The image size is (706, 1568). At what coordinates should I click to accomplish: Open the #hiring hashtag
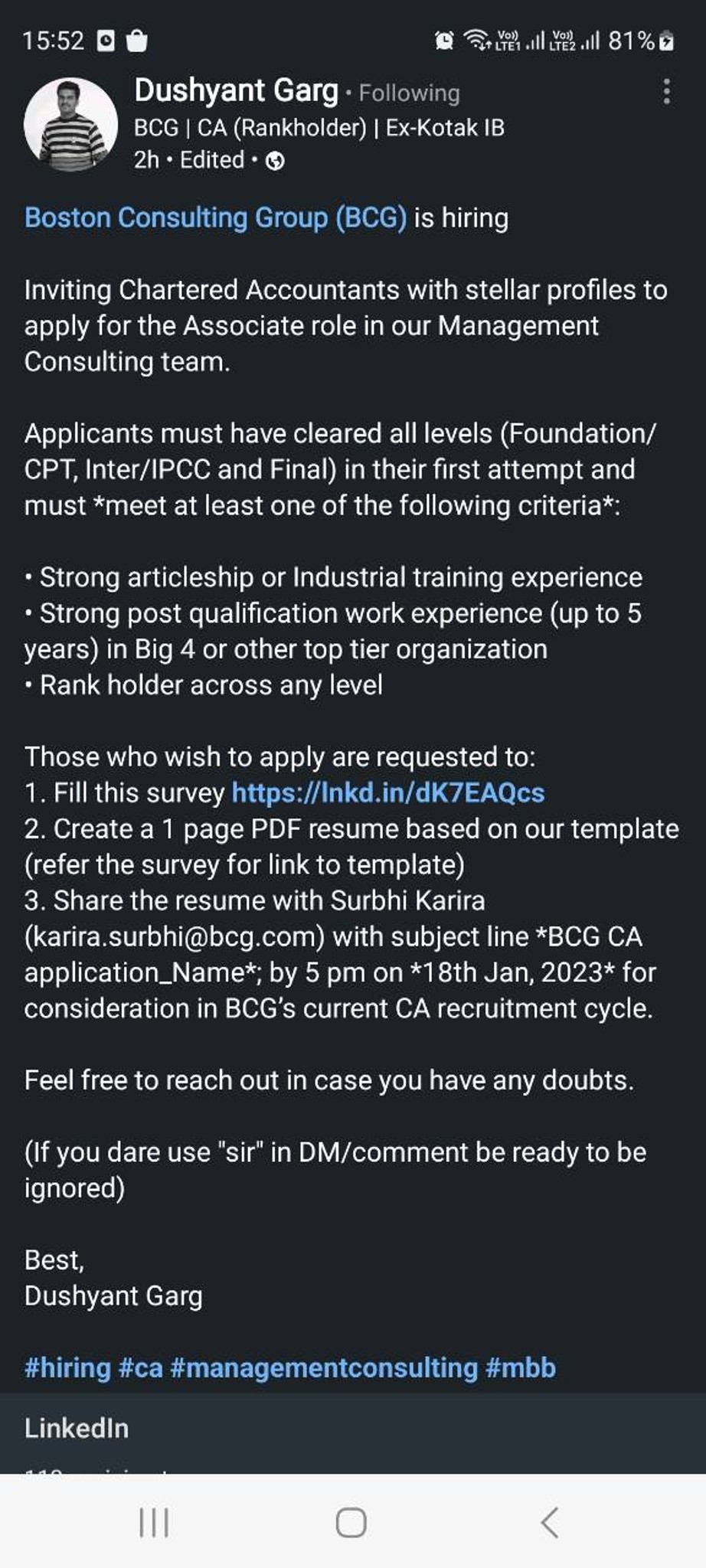click(x=68, y=1367)
